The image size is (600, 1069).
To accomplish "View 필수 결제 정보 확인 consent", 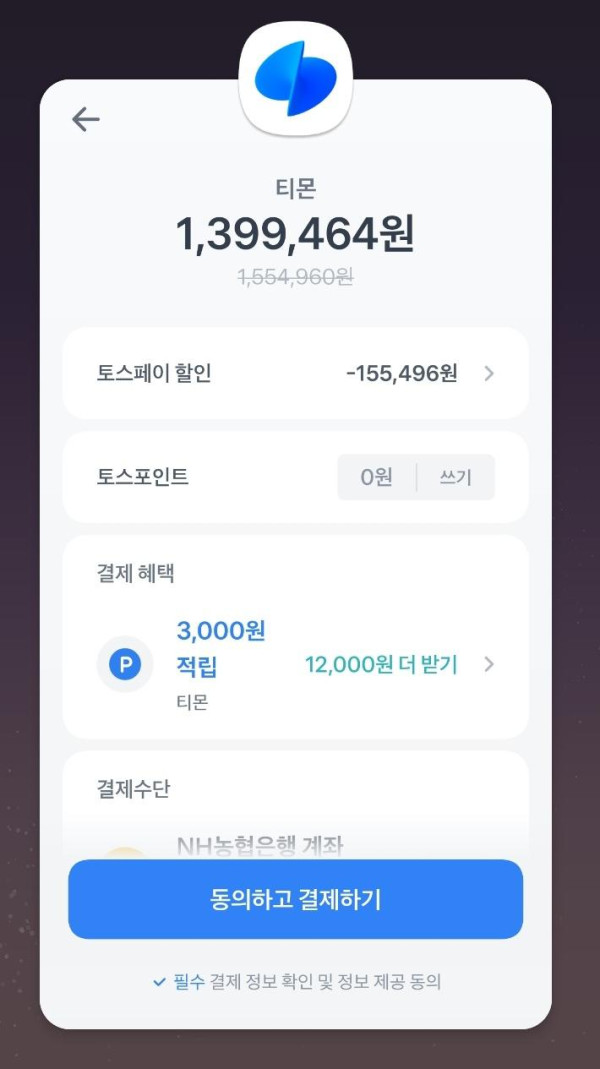I will pyautogui.click(x=296, y=982).
